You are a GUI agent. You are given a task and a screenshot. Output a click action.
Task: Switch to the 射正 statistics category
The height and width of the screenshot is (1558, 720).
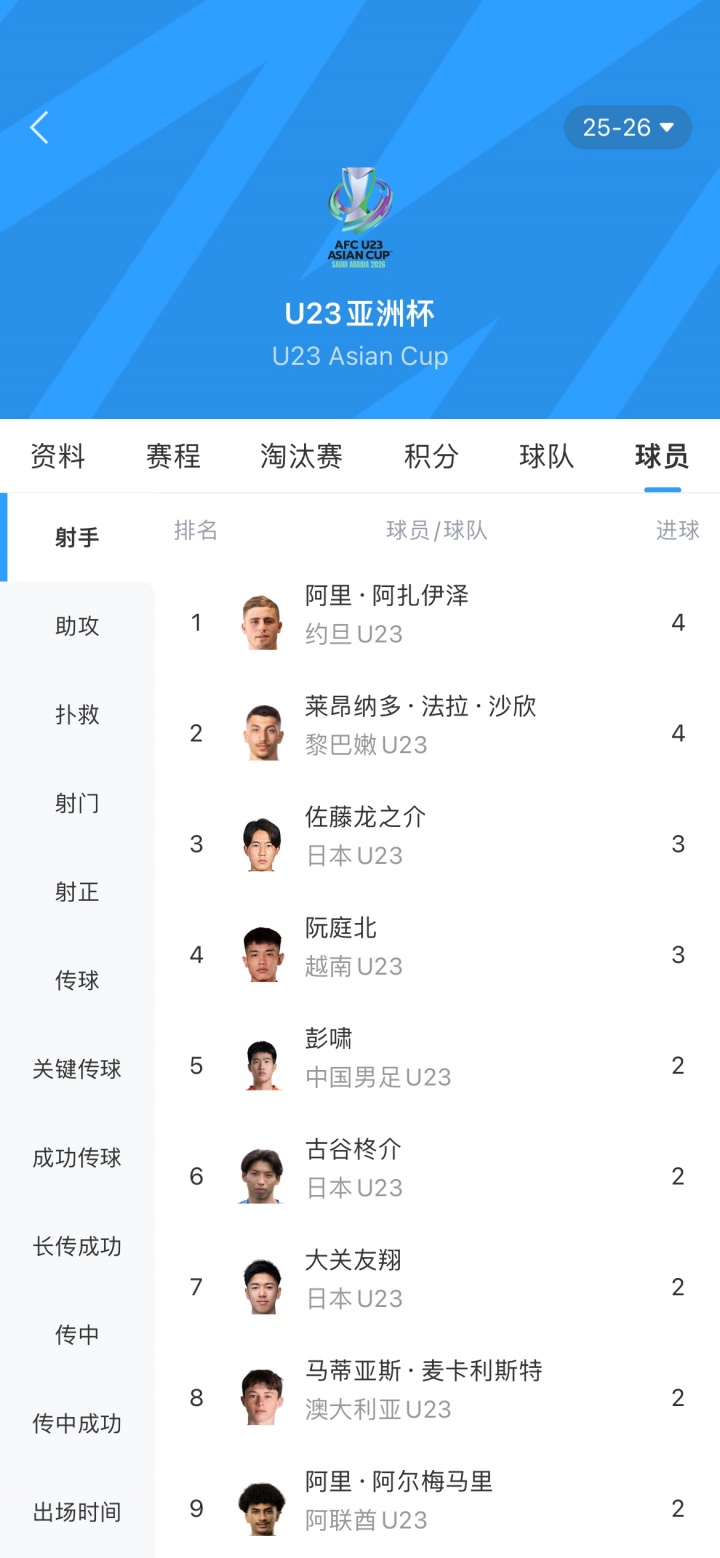click(x=76, y=892)
